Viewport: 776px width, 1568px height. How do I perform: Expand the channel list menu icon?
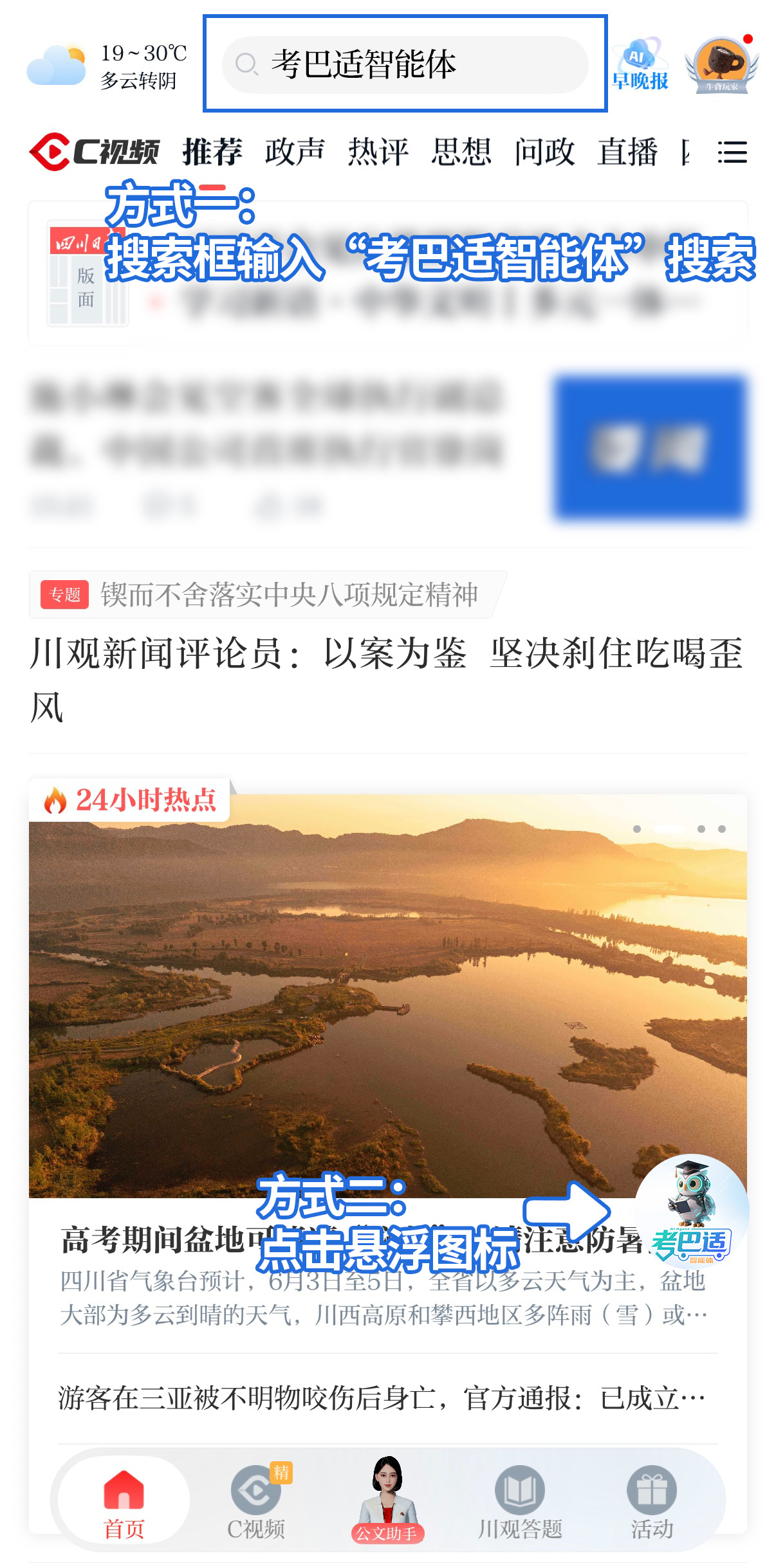pos(732,152)
